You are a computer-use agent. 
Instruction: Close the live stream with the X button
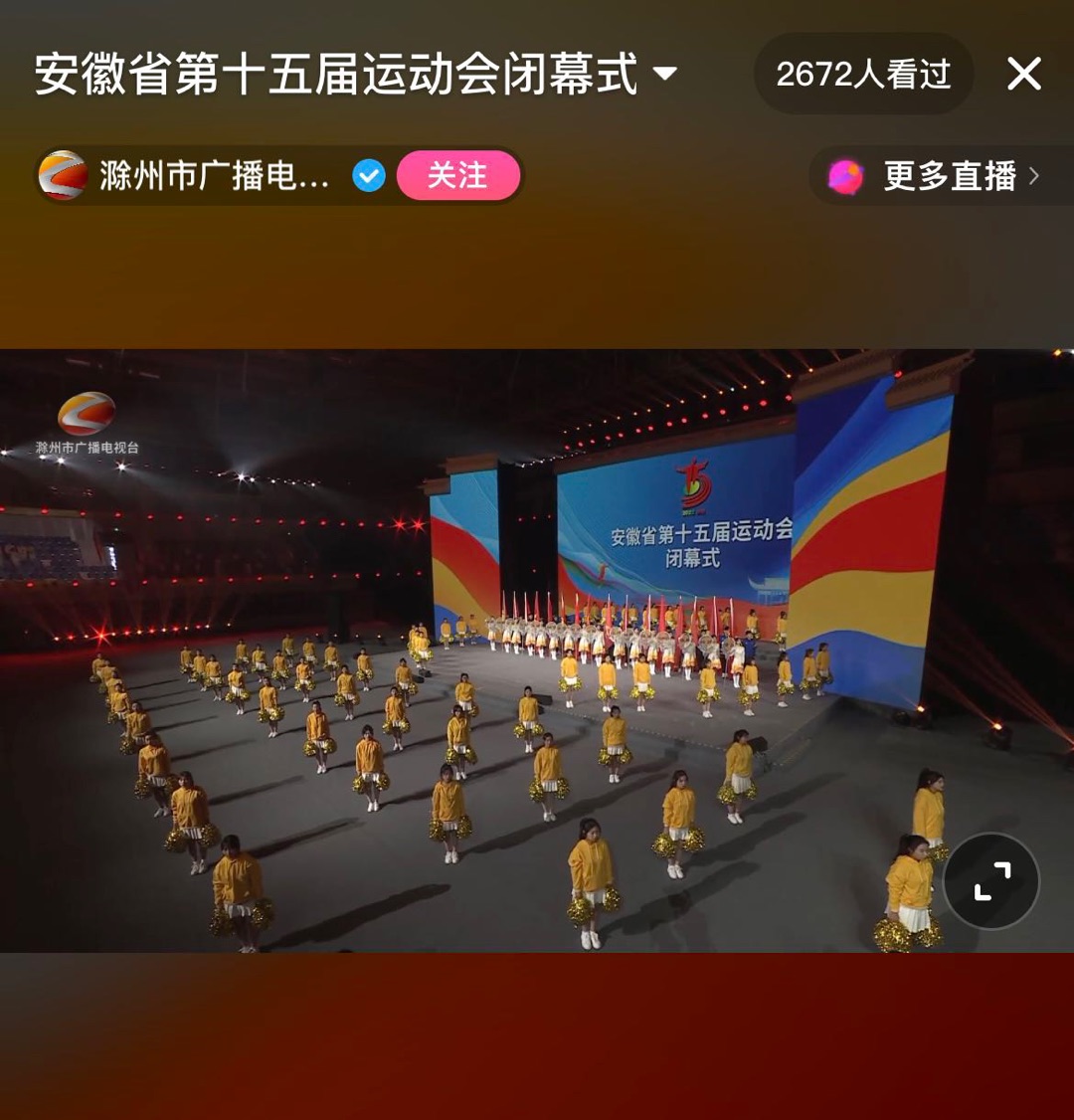point(1023,74)
